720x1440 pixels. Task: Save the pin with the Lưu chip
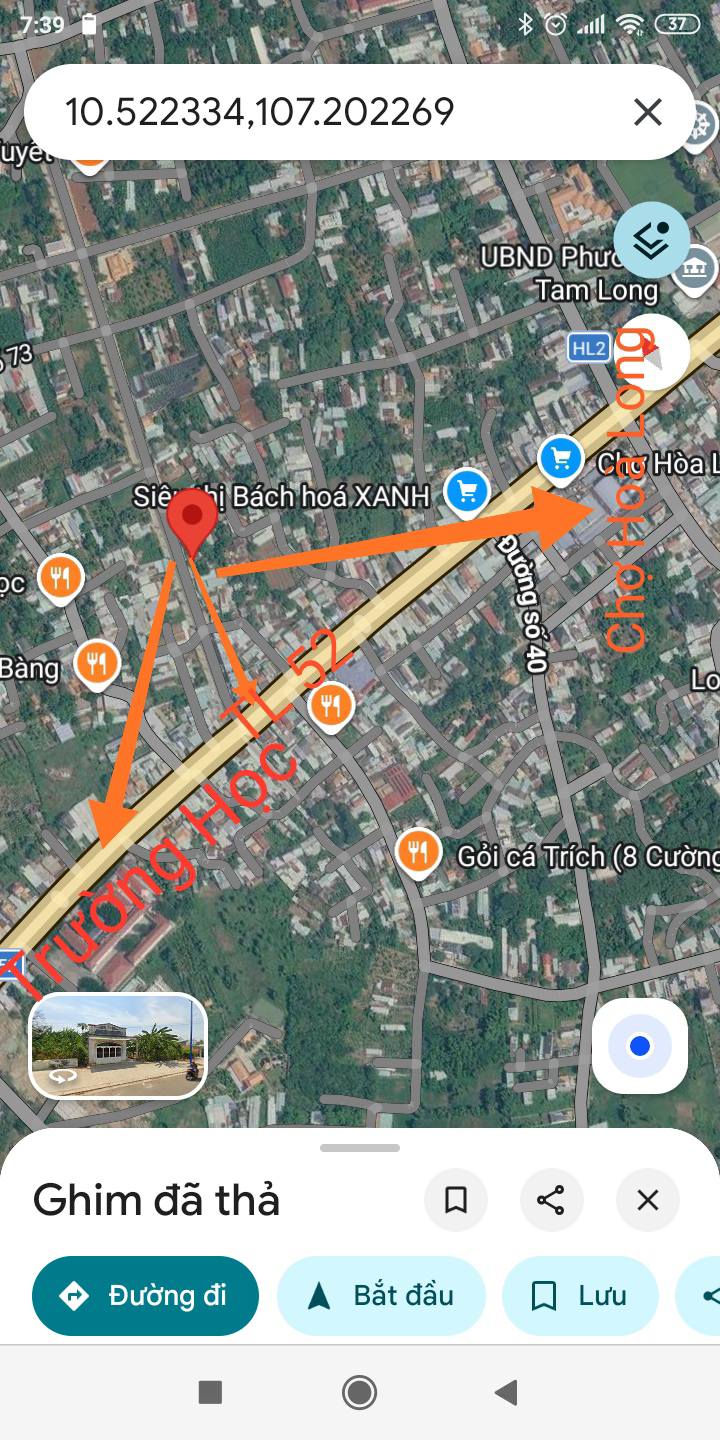580,1296
